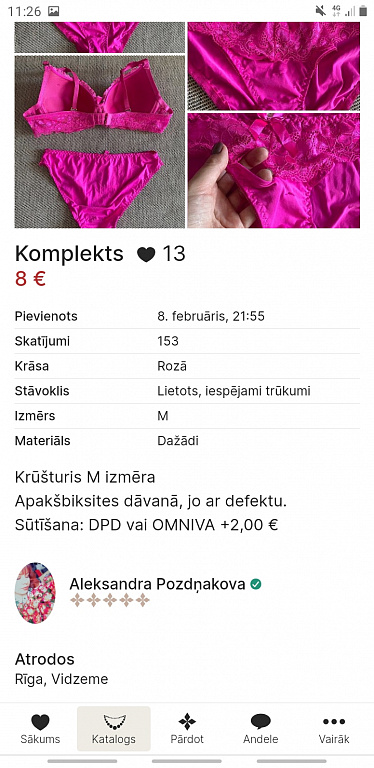
Task: Switch to the Katalogs tab
Action: tap(114, 729)
